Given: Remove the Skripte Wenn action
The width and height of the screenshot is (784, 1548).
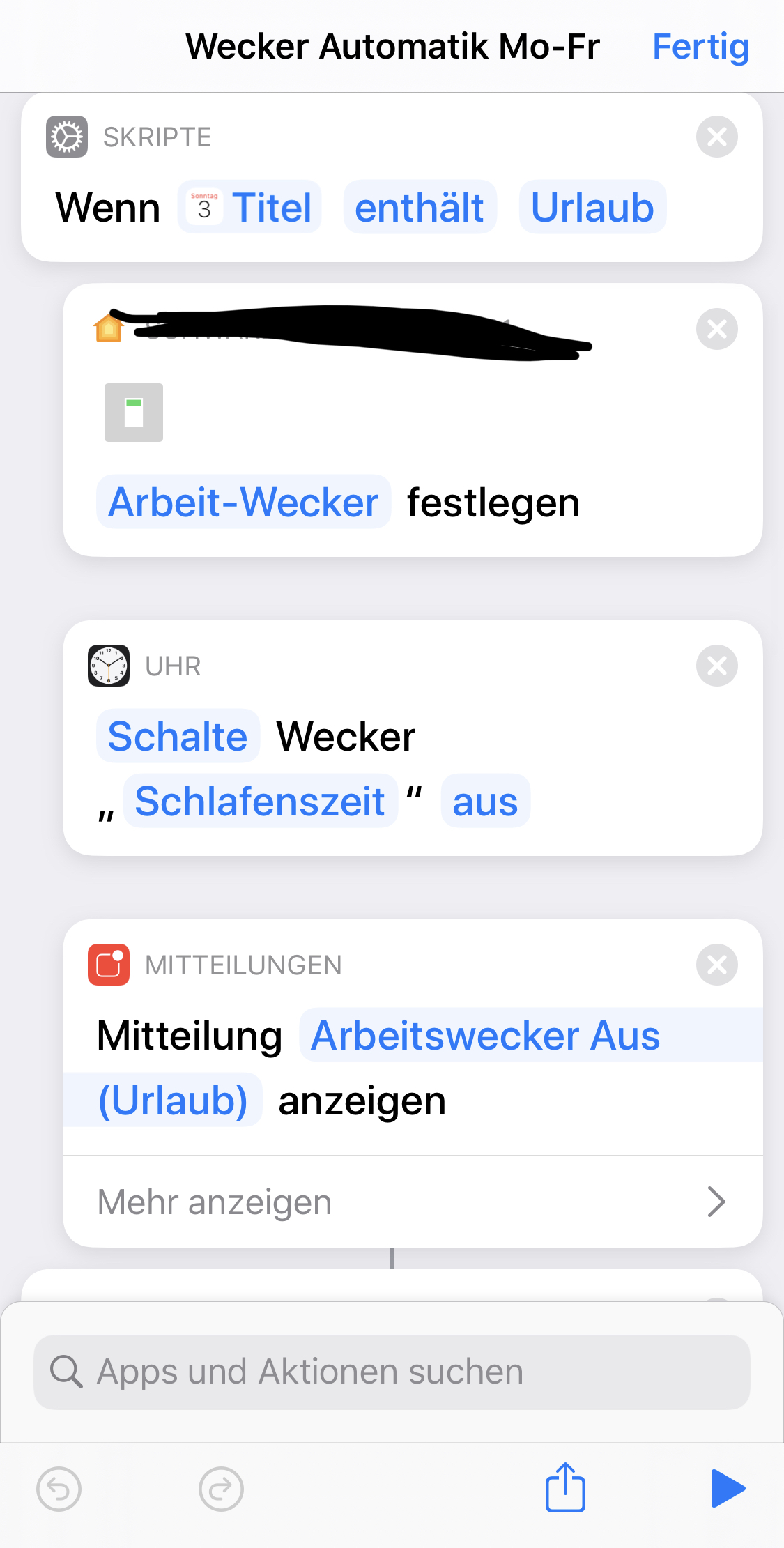Looking at the screenshot, I should coord(716,137).
